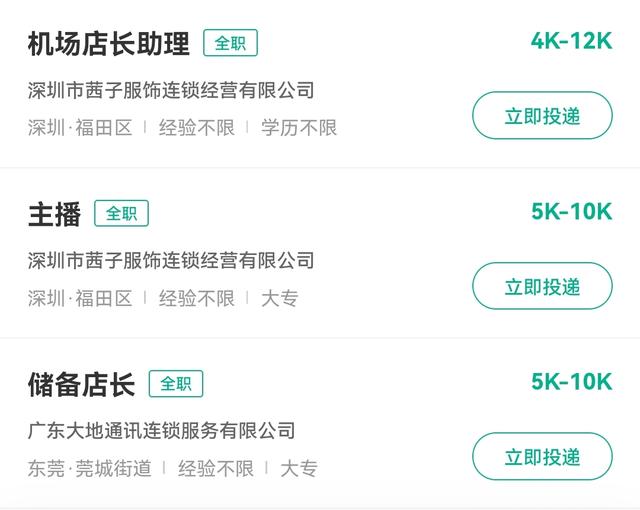Open the 储备店长 job card
Viewport: 640px width, 510px height.
tap(81, 384)
